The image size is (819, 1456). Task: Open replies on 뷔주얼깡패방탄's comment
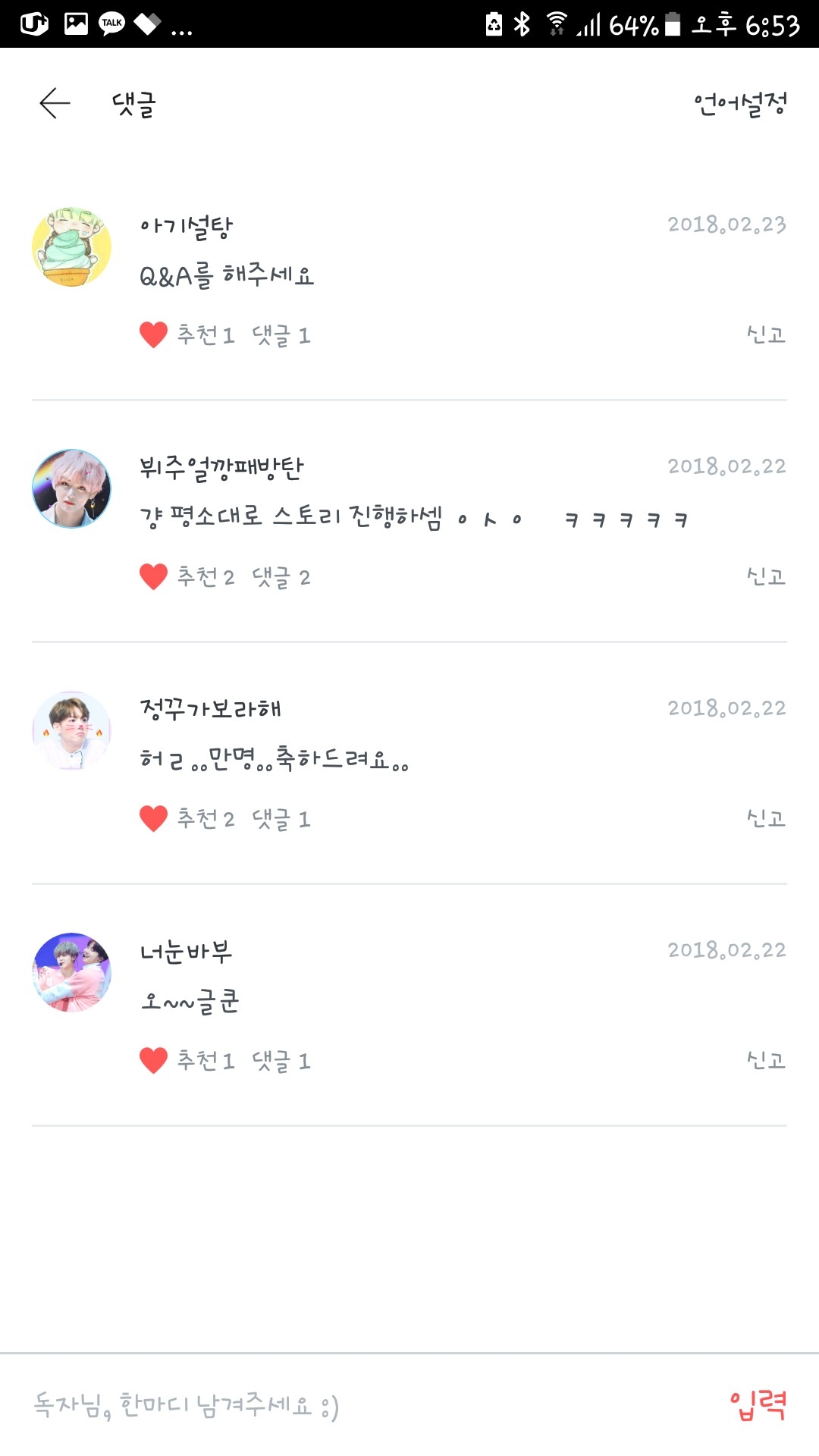(x=281, y=576)
